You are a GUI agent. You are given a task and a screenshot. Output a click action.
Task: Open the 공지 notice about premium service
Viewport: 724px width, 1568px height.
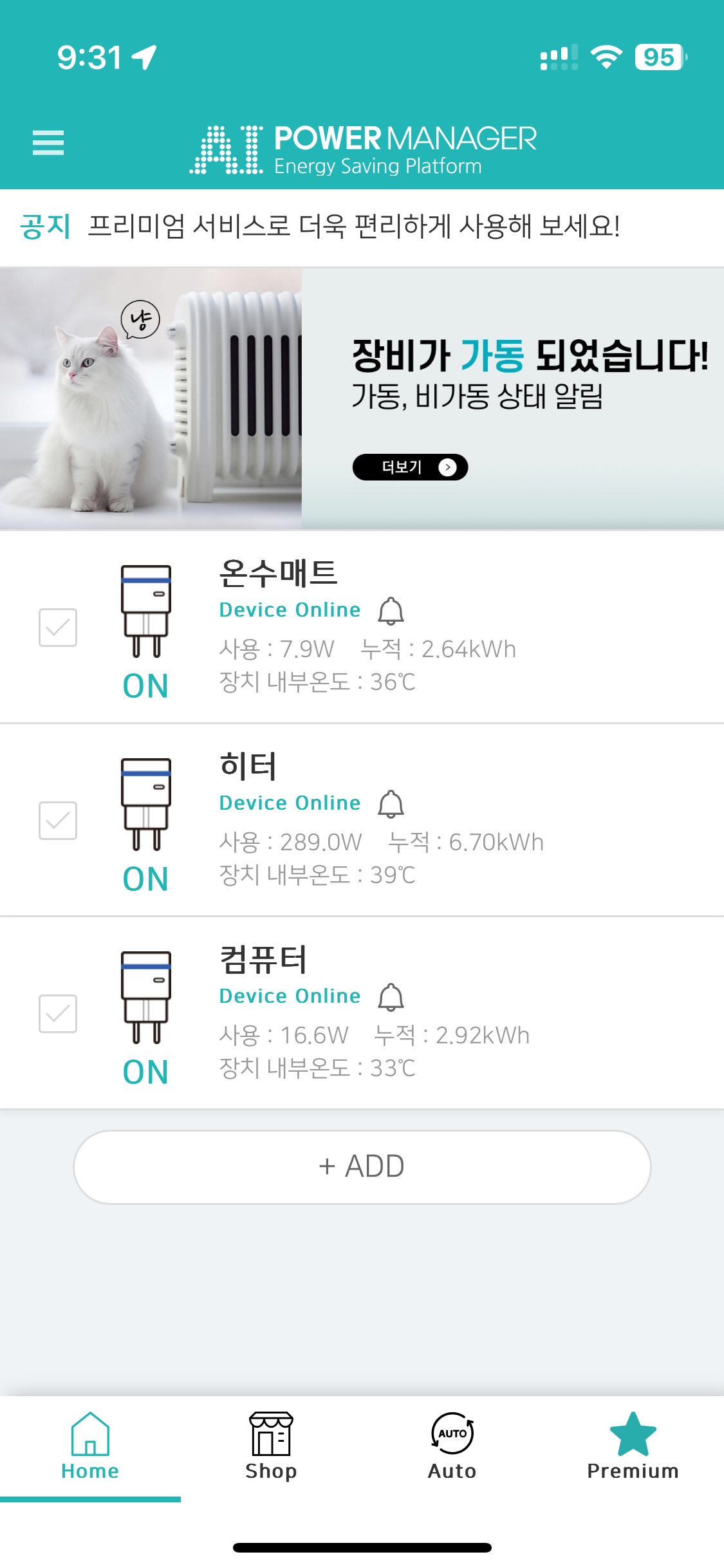[353, 227]
